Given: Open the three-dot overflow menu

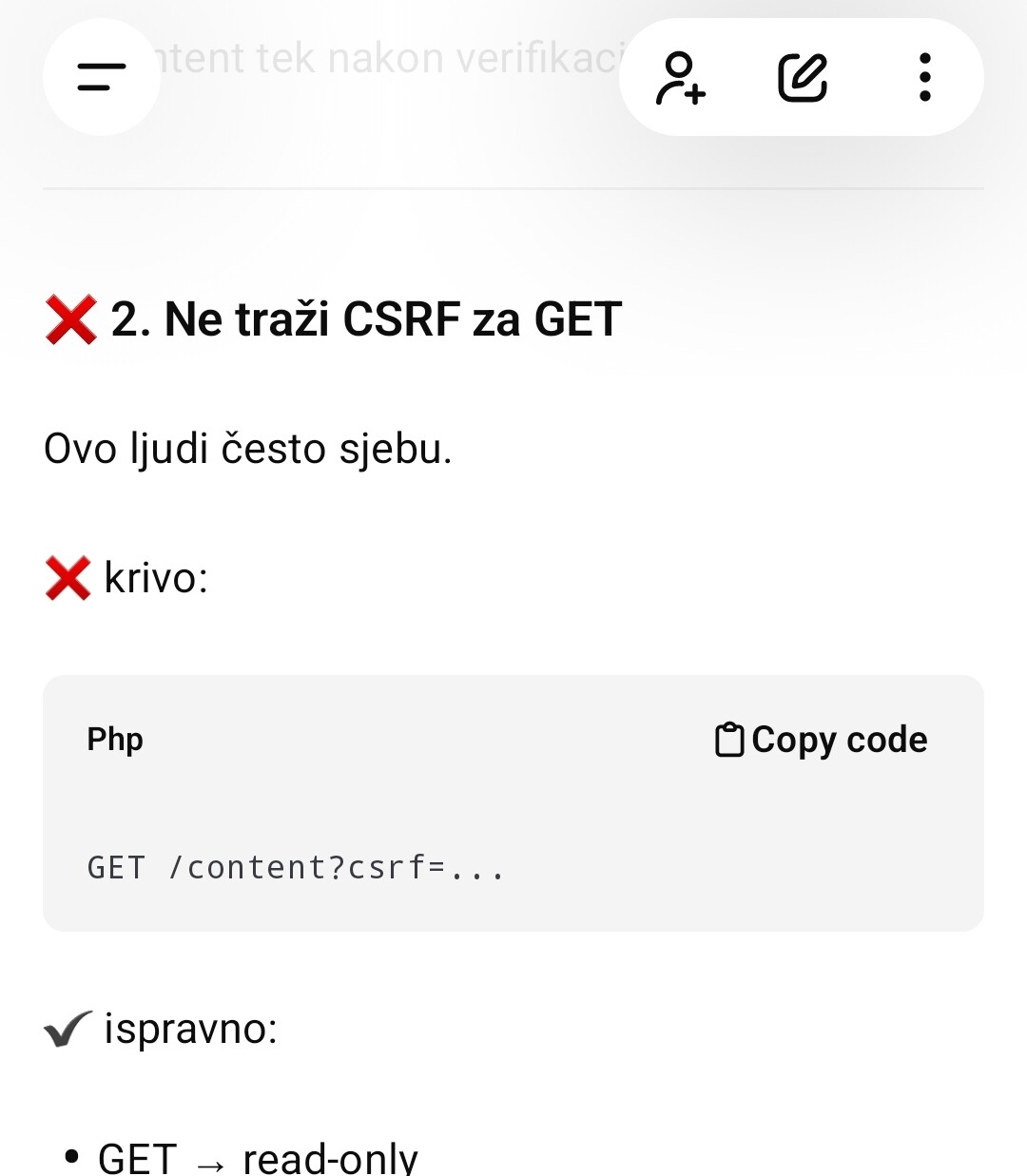Looking at the screenshot, I should [924, 78].
